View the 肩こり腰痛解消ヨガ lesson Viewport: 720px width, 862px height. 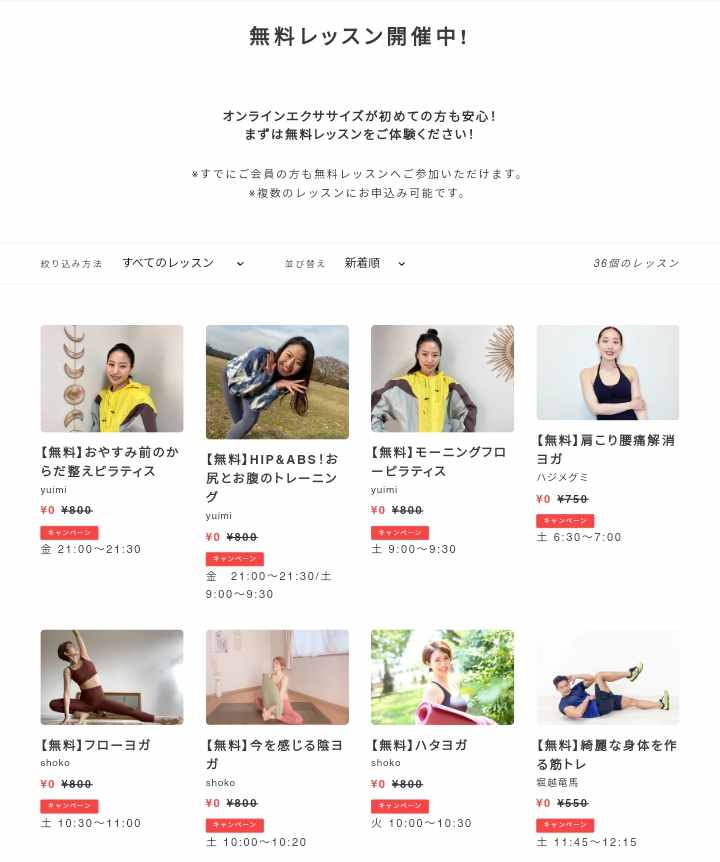607,372
